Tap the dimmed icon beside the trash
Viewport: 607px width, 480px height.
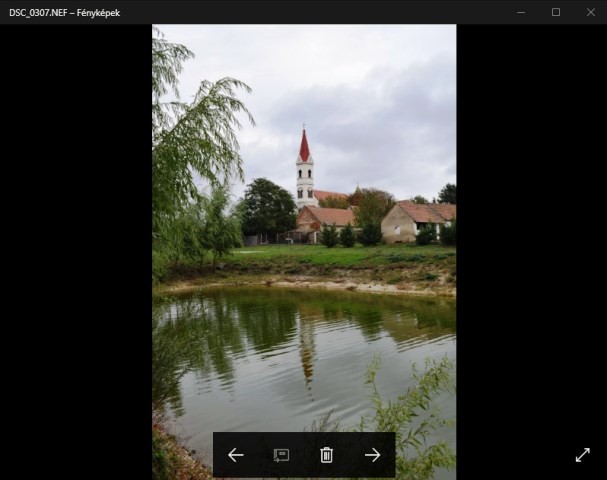(281, 455)
